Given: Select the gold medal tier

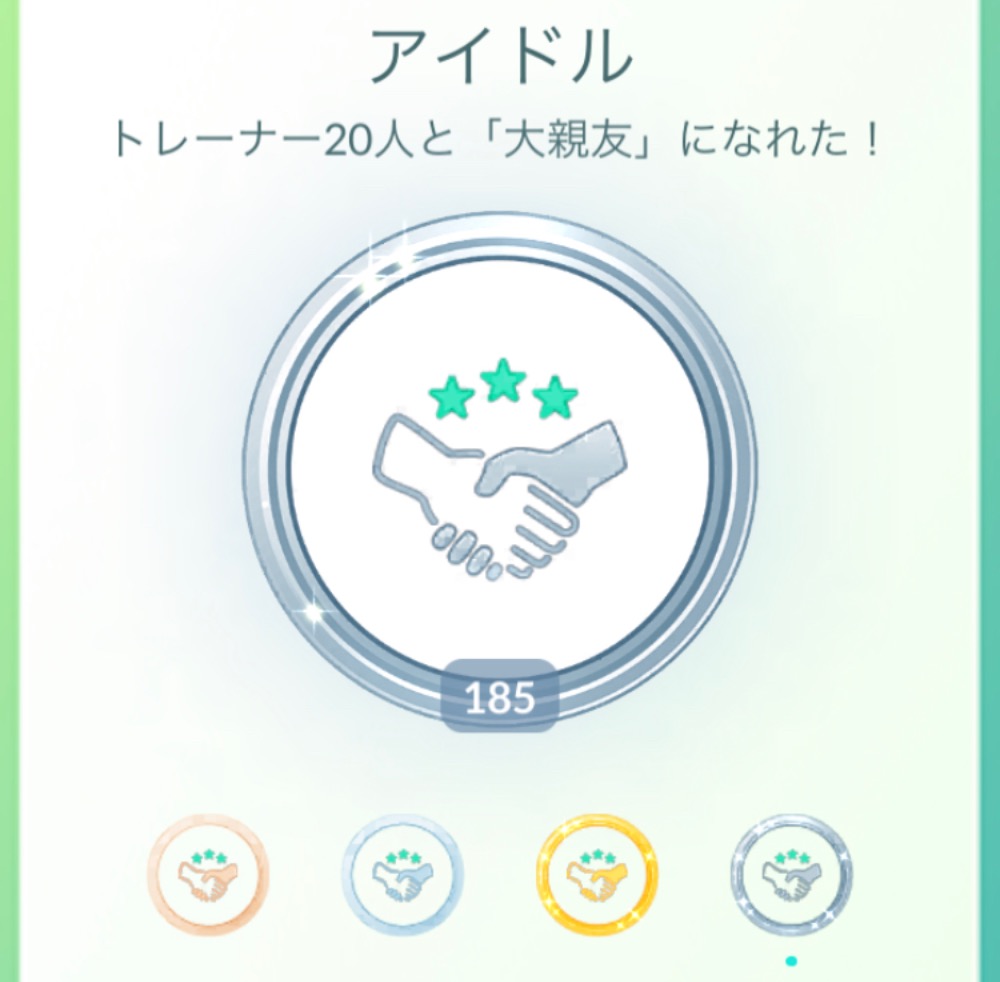Looking at the screenshot, I should click(x=597, y=876).
